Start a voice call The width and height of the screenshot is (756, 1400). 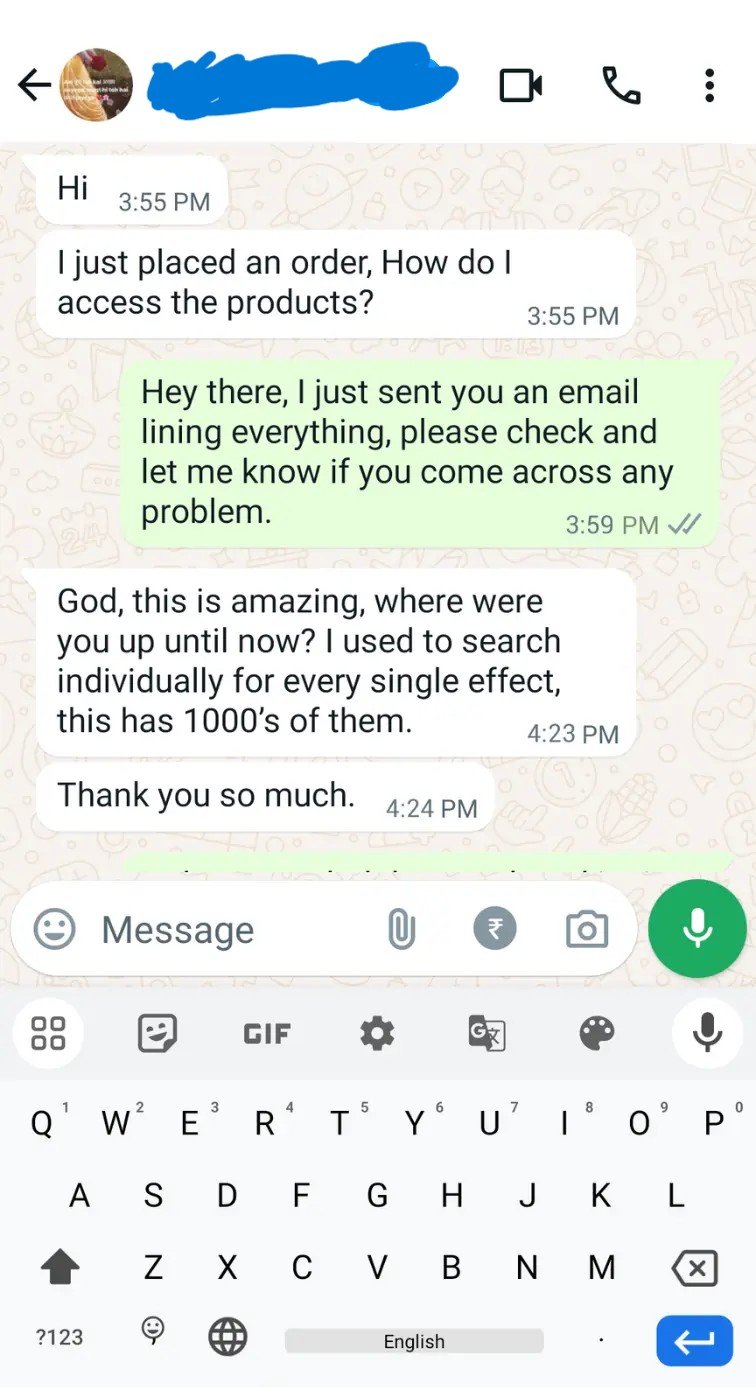point(621,86)
